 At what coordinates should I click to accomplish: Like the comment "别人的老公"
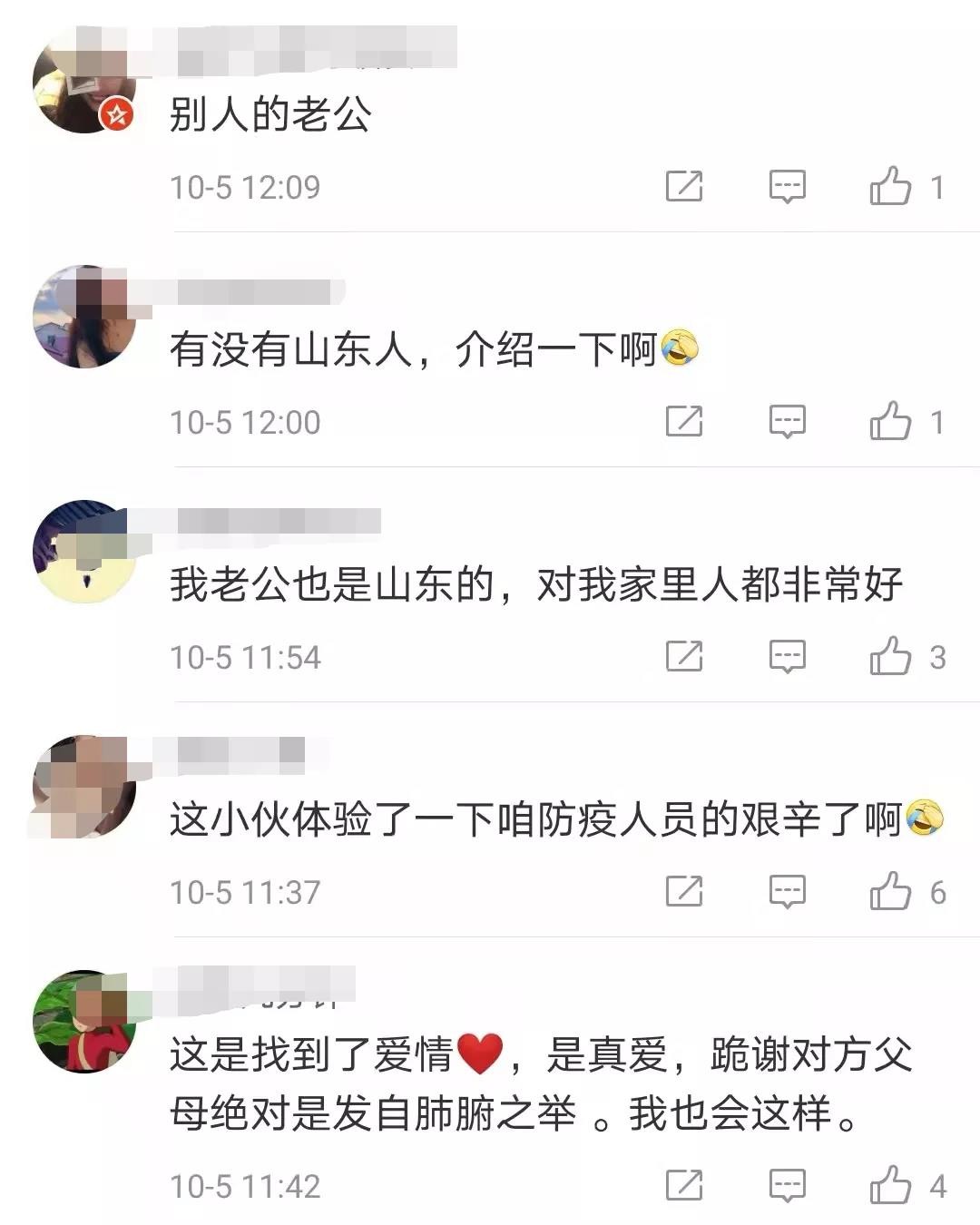[x=891, y=187]
